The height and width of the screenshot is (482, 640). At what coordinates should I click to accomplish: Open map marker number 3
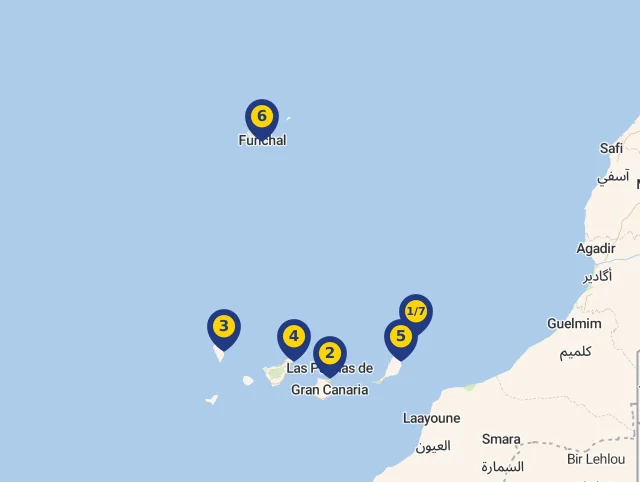click(224, 326)
